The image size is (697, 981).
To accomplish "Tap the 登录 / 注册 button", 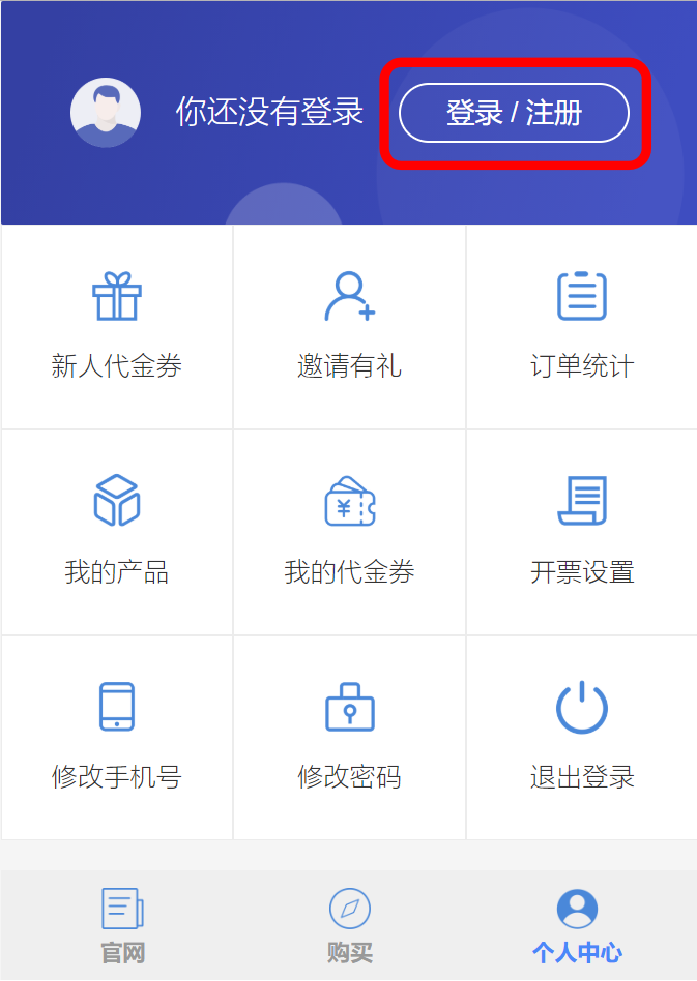I will 514,113.
